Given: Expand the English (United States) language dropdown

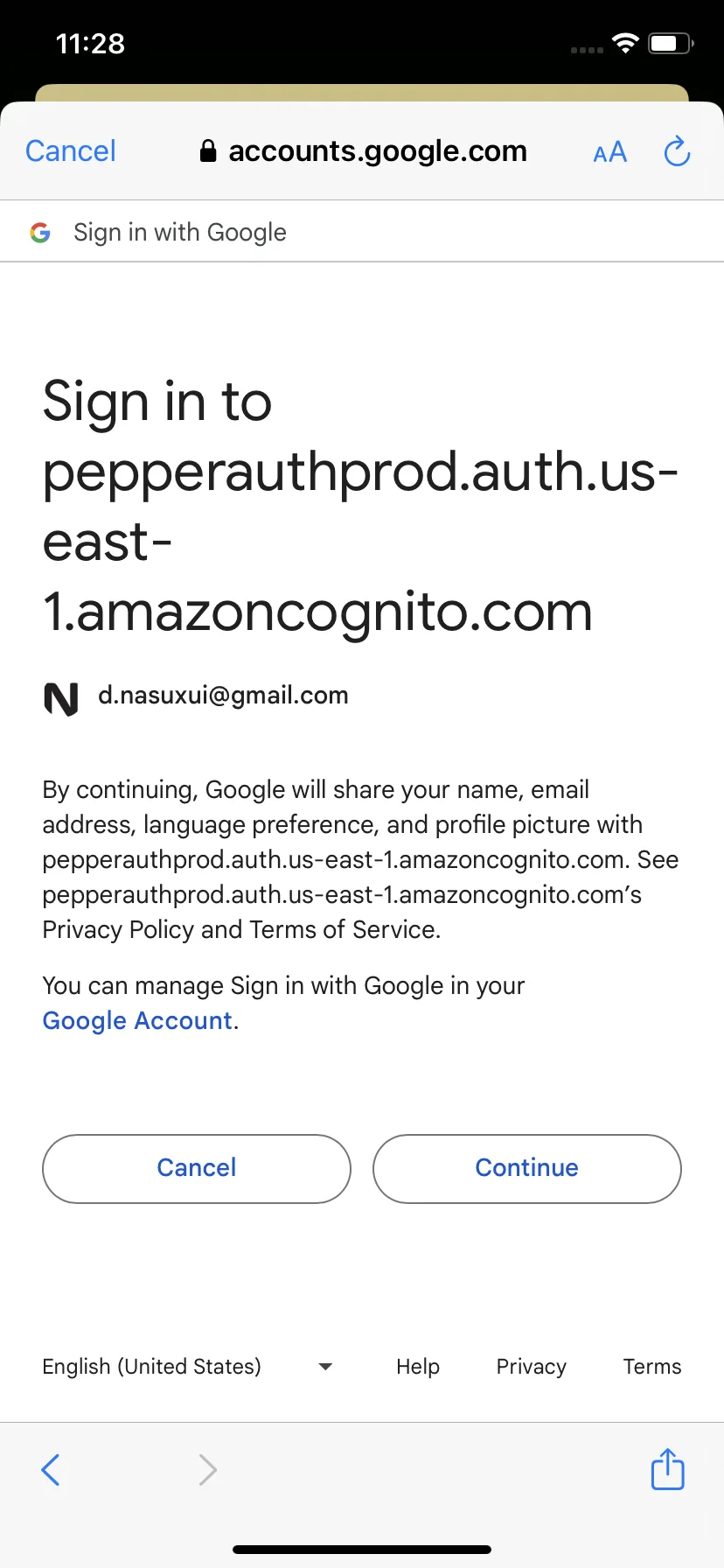Looking at the screenshot, I should tap(187, 1367).
